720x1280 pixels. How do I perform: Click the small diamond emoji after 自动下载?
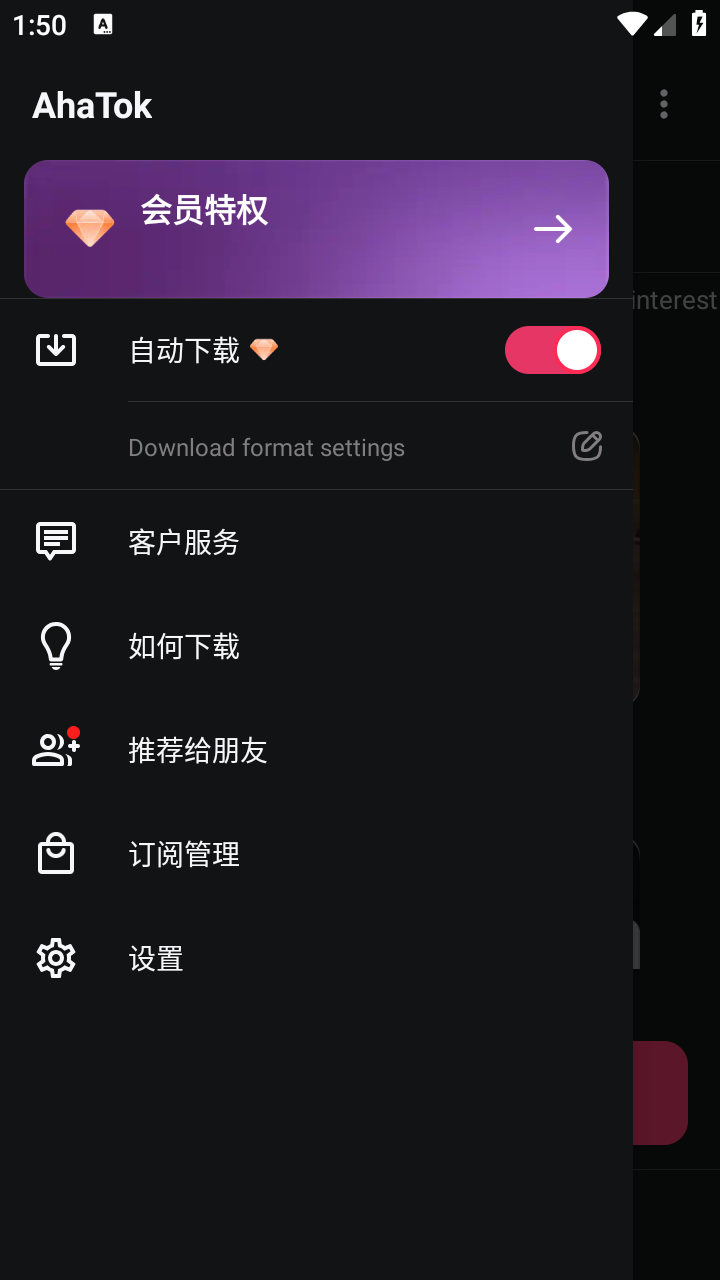(265, 349)
